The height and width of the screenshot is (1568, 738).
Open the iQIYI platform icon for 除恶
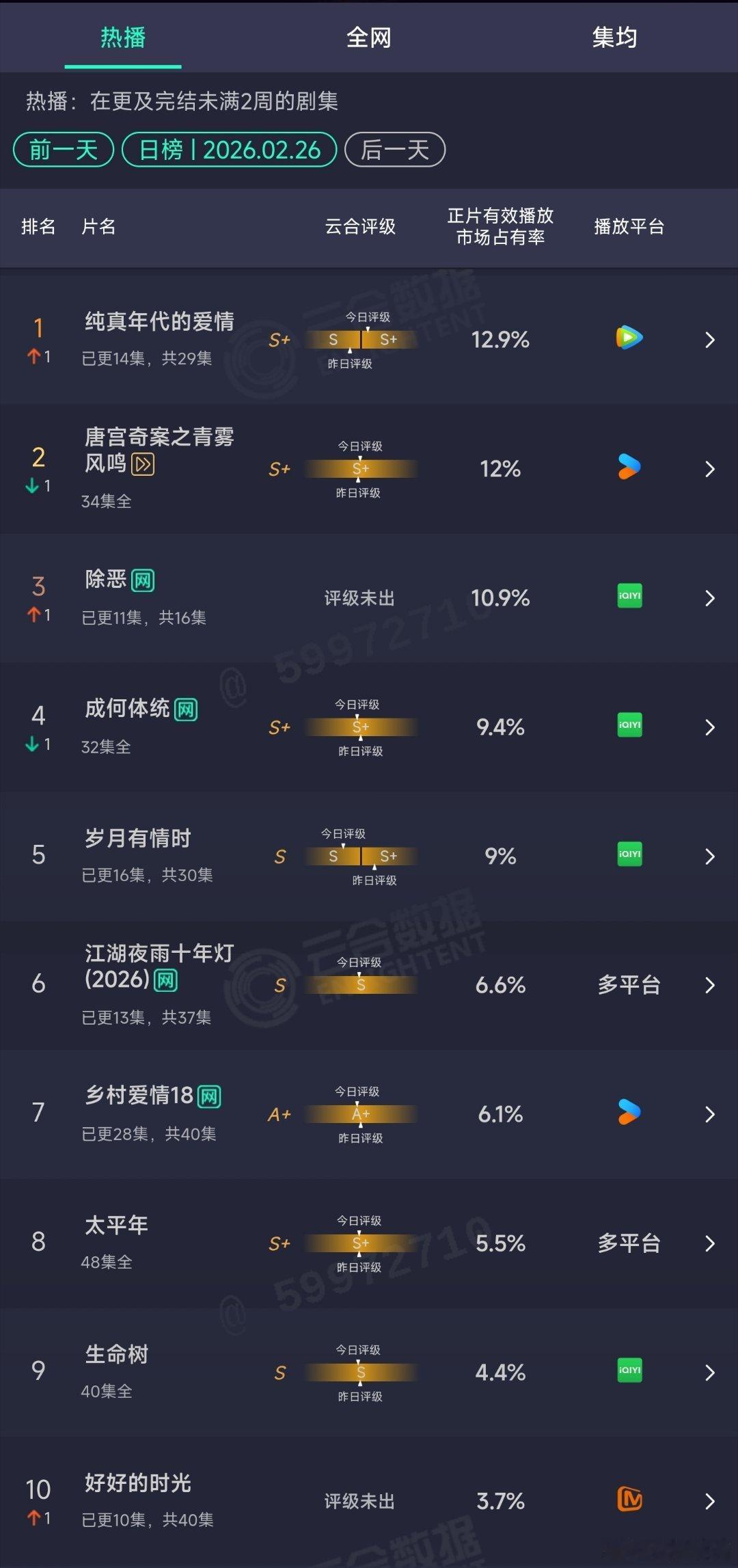[629, 597]
